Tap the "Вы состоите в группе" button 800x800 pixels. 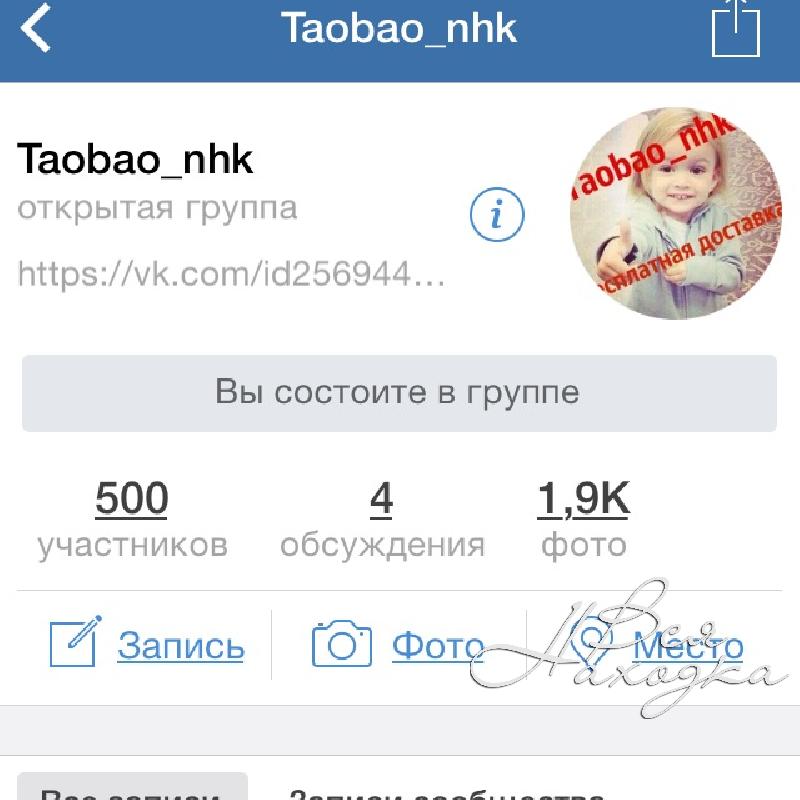399,392
